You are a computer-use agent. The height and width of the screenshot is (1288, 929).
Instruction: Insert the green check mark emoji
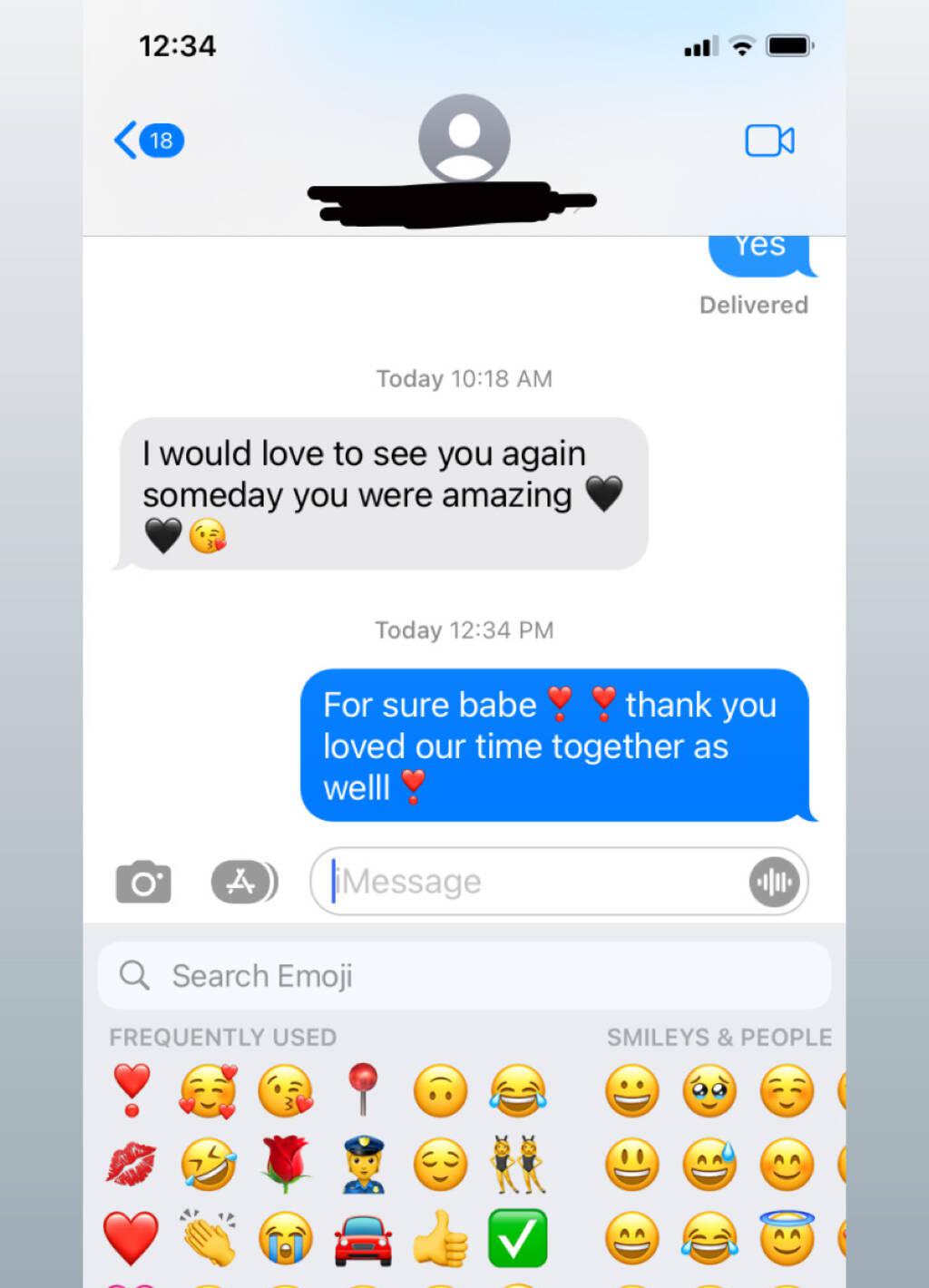517,1237
